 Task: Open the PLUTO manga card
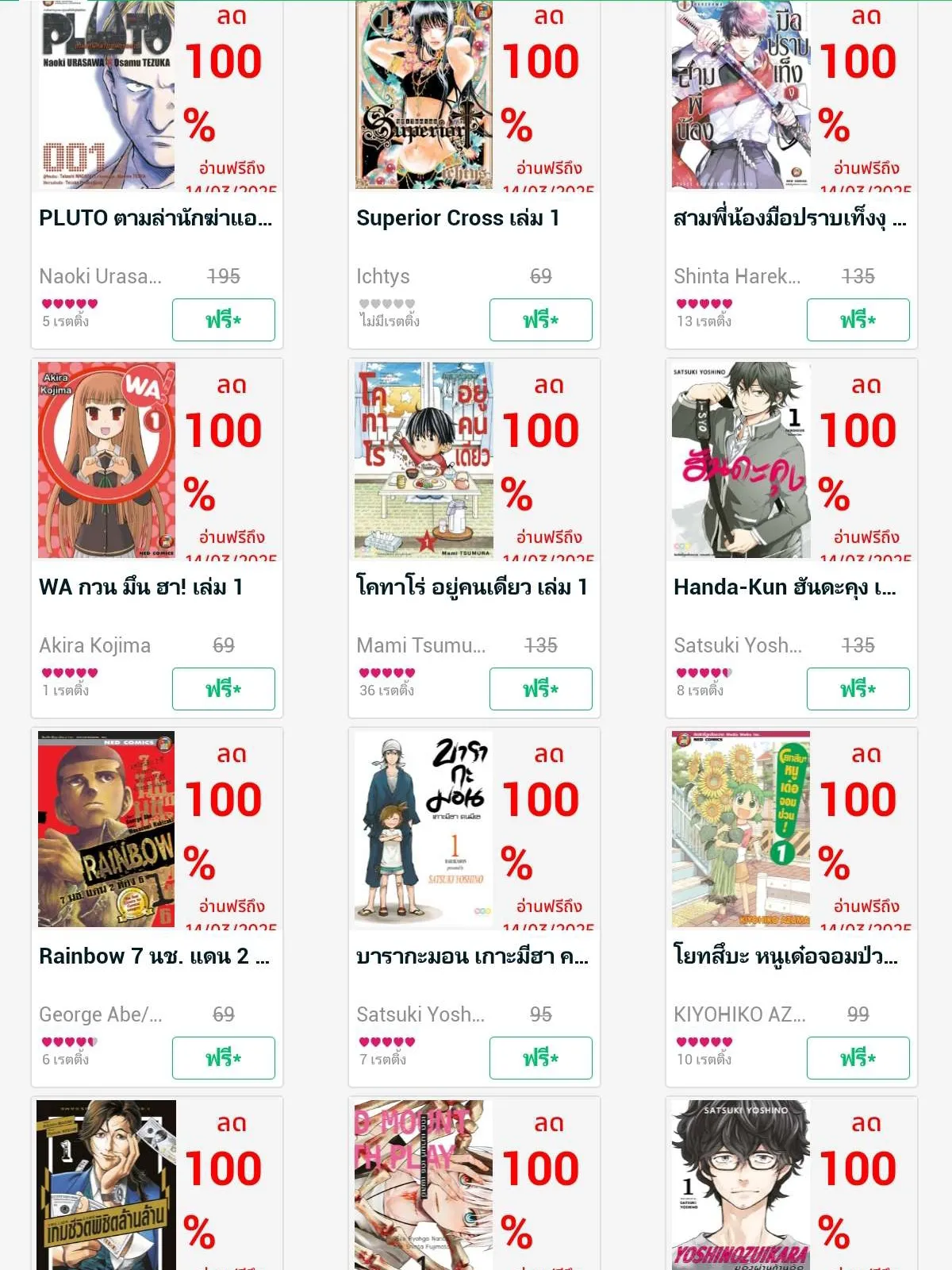(155, 217)
